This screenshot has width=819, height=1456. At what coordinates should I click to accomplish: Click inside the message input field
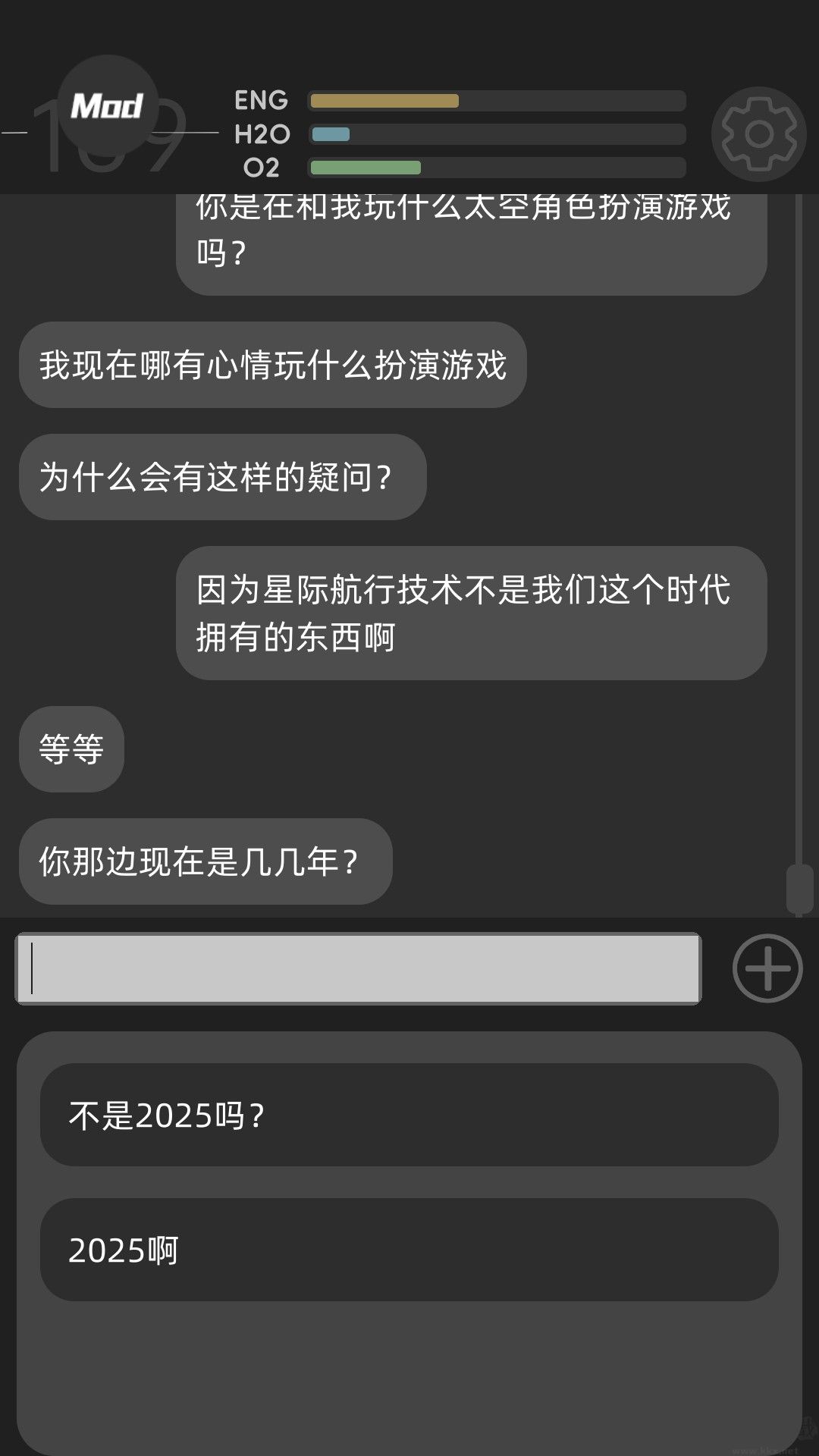(x=356, y=968)
